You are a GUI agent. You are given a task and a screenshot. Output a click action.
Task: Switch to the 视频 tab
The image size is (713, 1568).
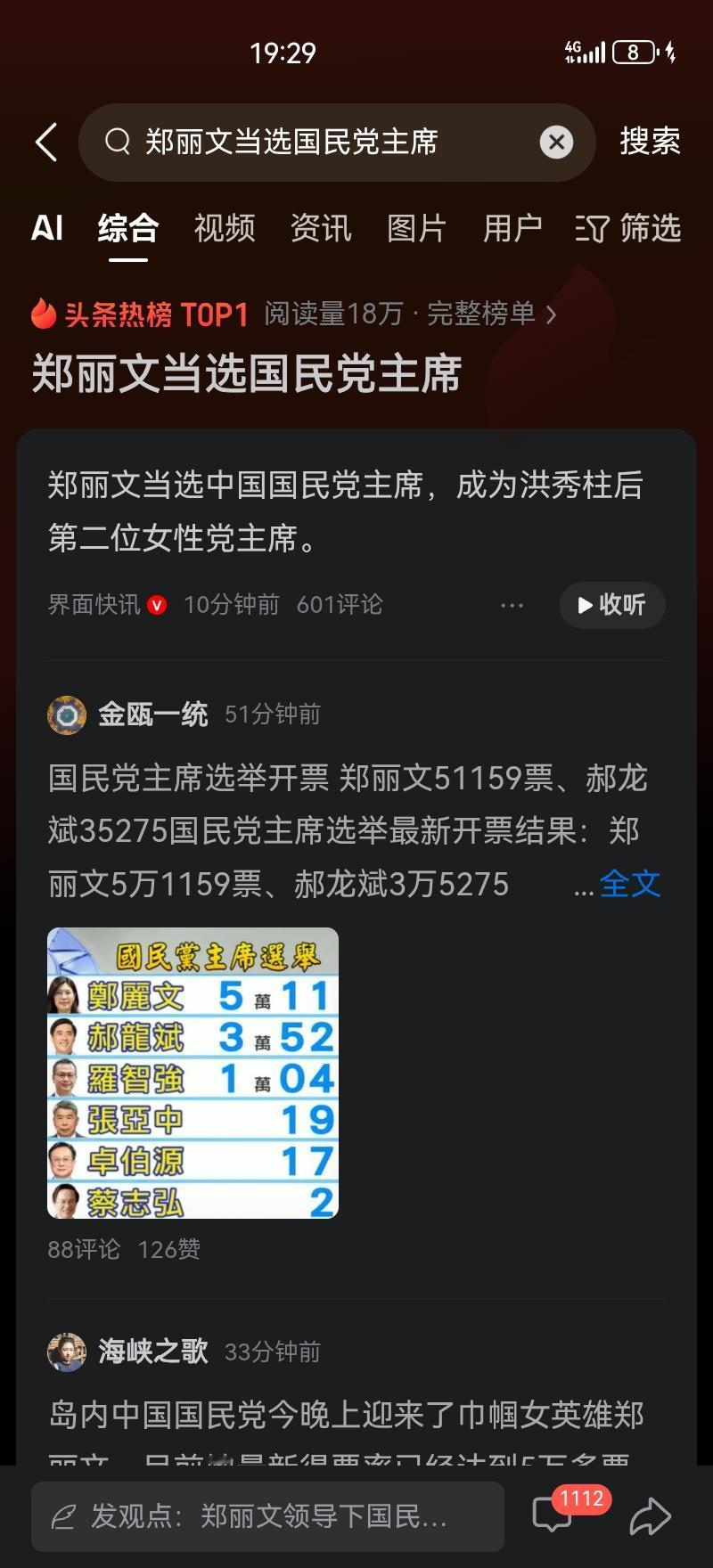(x=225, y=229)
